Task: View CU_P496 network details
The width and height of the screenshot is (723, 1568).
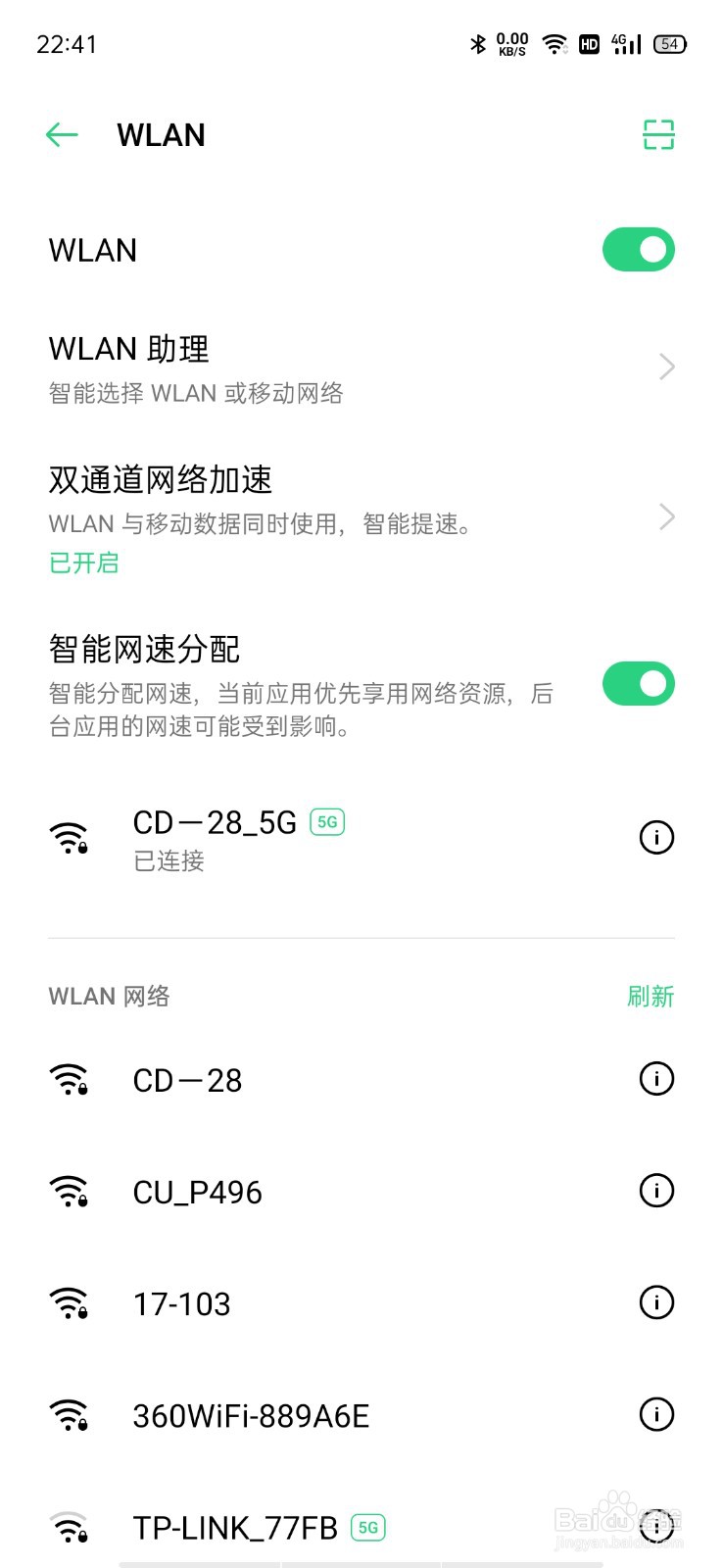Action: point(655,1191)
